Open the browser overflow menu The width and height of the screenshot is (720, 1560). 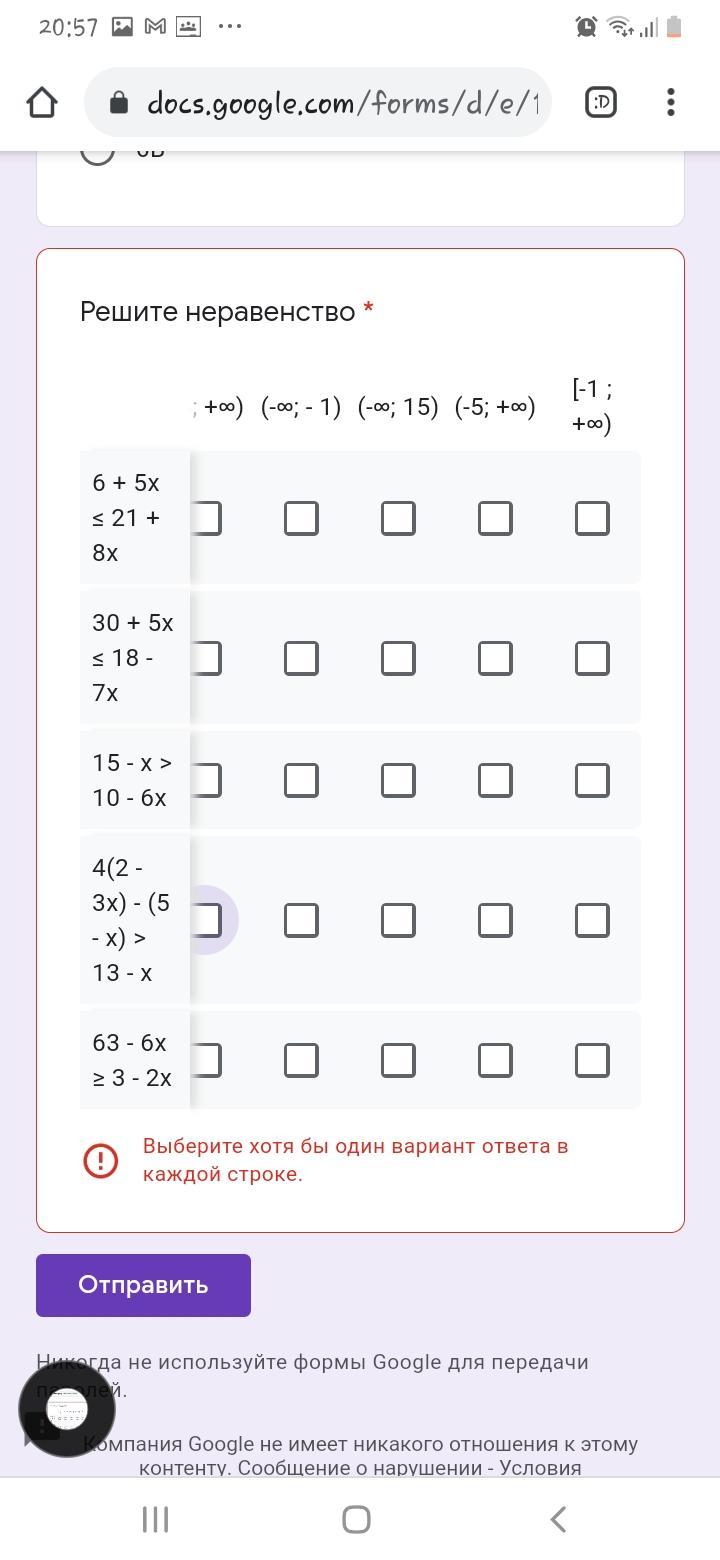(x=670, y=102)
